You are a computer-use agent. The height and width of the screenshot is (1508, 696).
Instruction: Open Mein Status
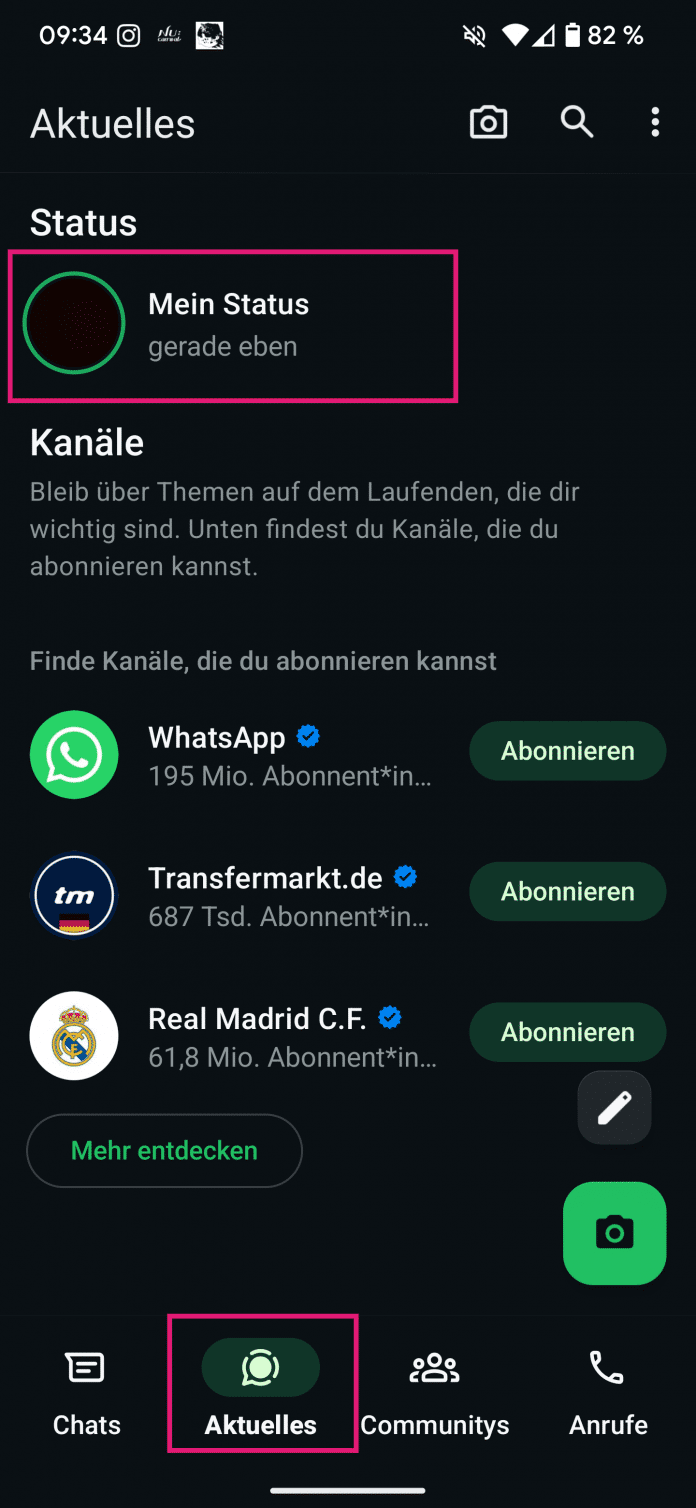pos(229,325)
